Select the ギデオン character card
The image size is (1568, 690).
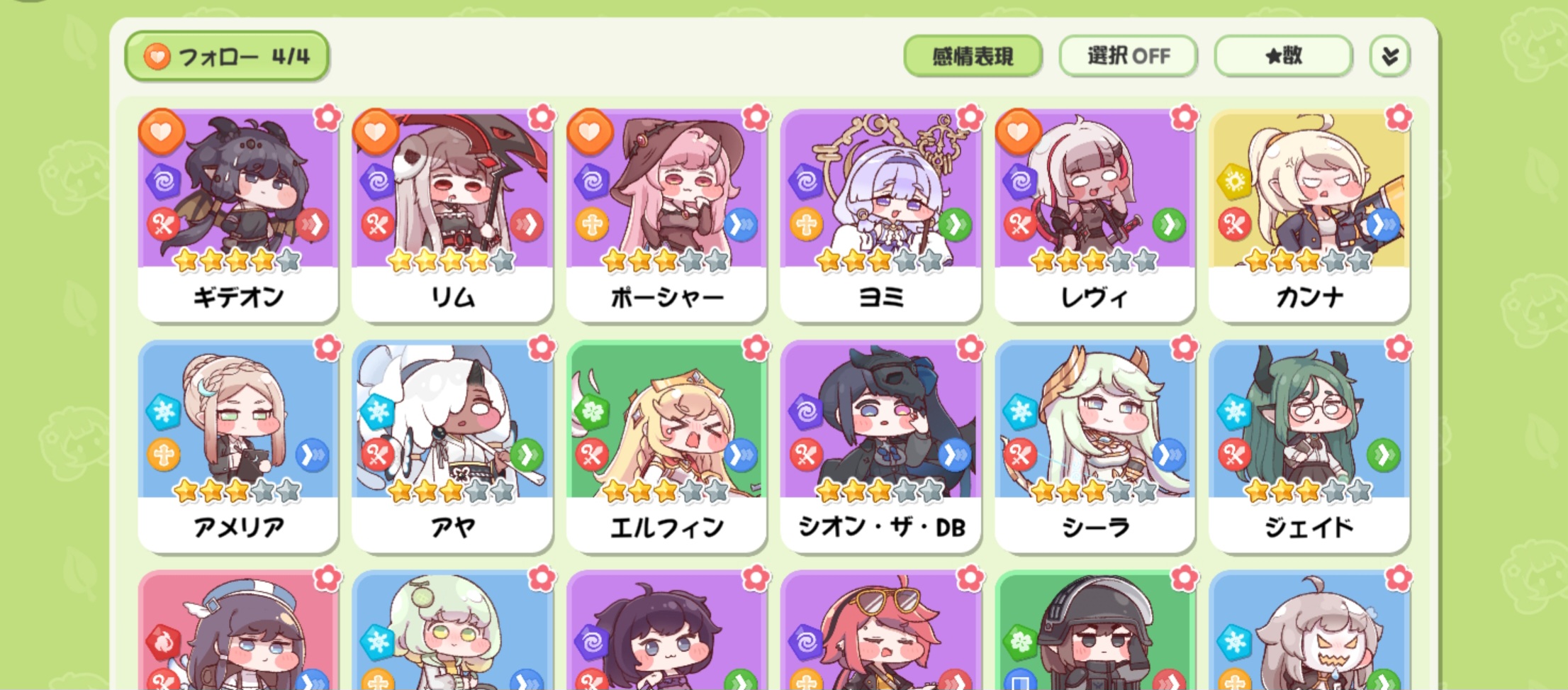tap(238, 213)
